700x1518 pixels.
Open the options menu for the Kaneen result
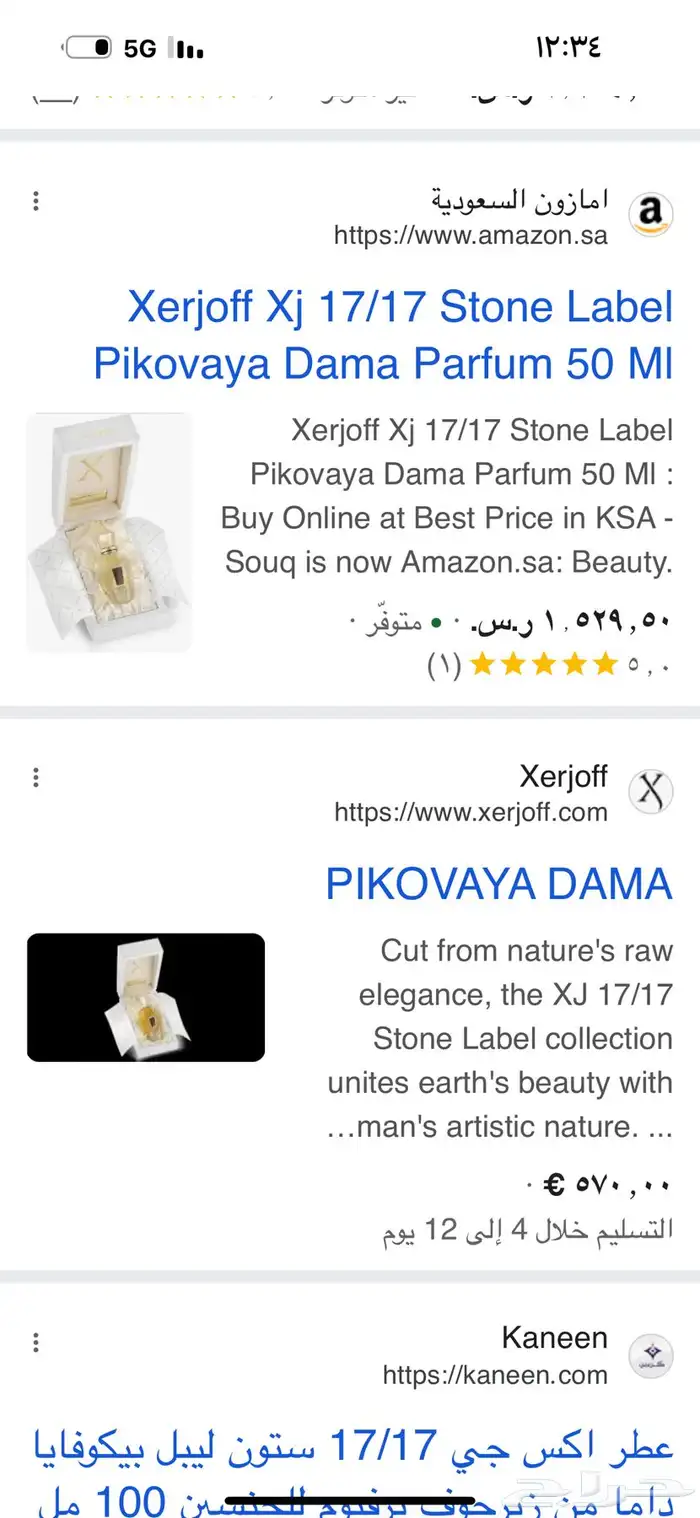[x=36, y=1341]
